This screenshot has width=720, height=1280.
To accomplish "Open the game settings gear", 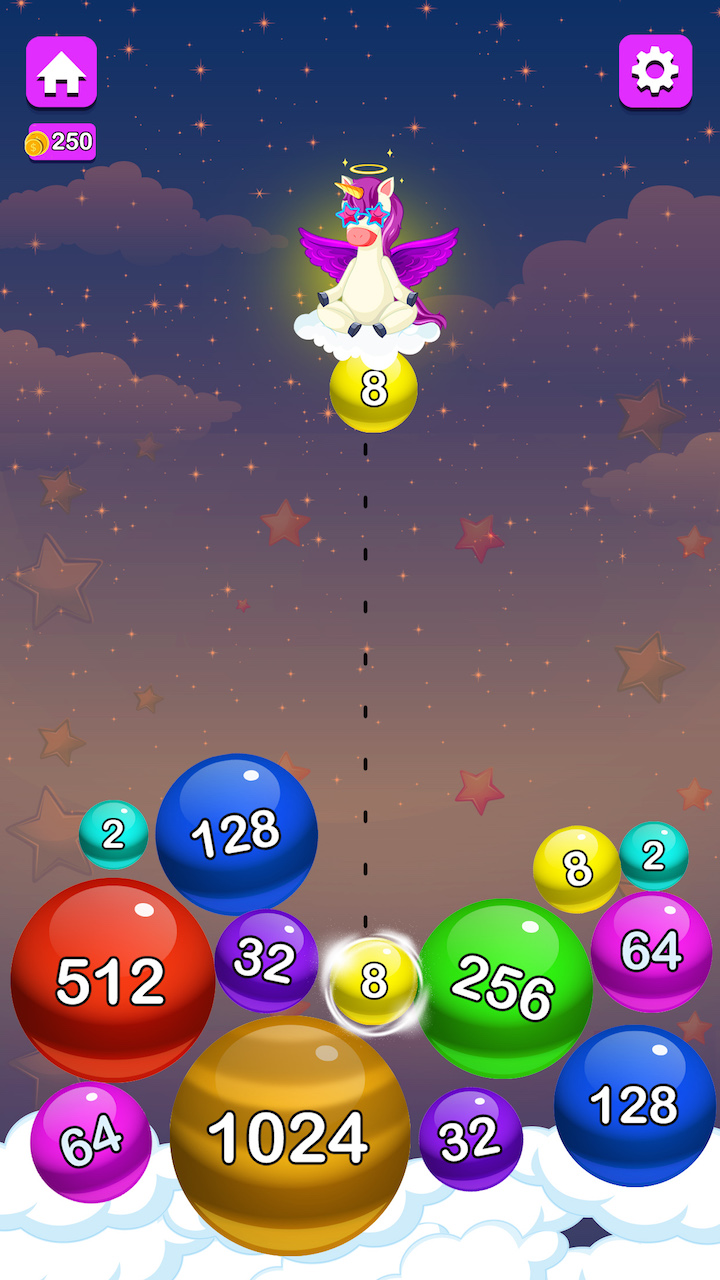I will pyautogui.click(x=655, y=71).
